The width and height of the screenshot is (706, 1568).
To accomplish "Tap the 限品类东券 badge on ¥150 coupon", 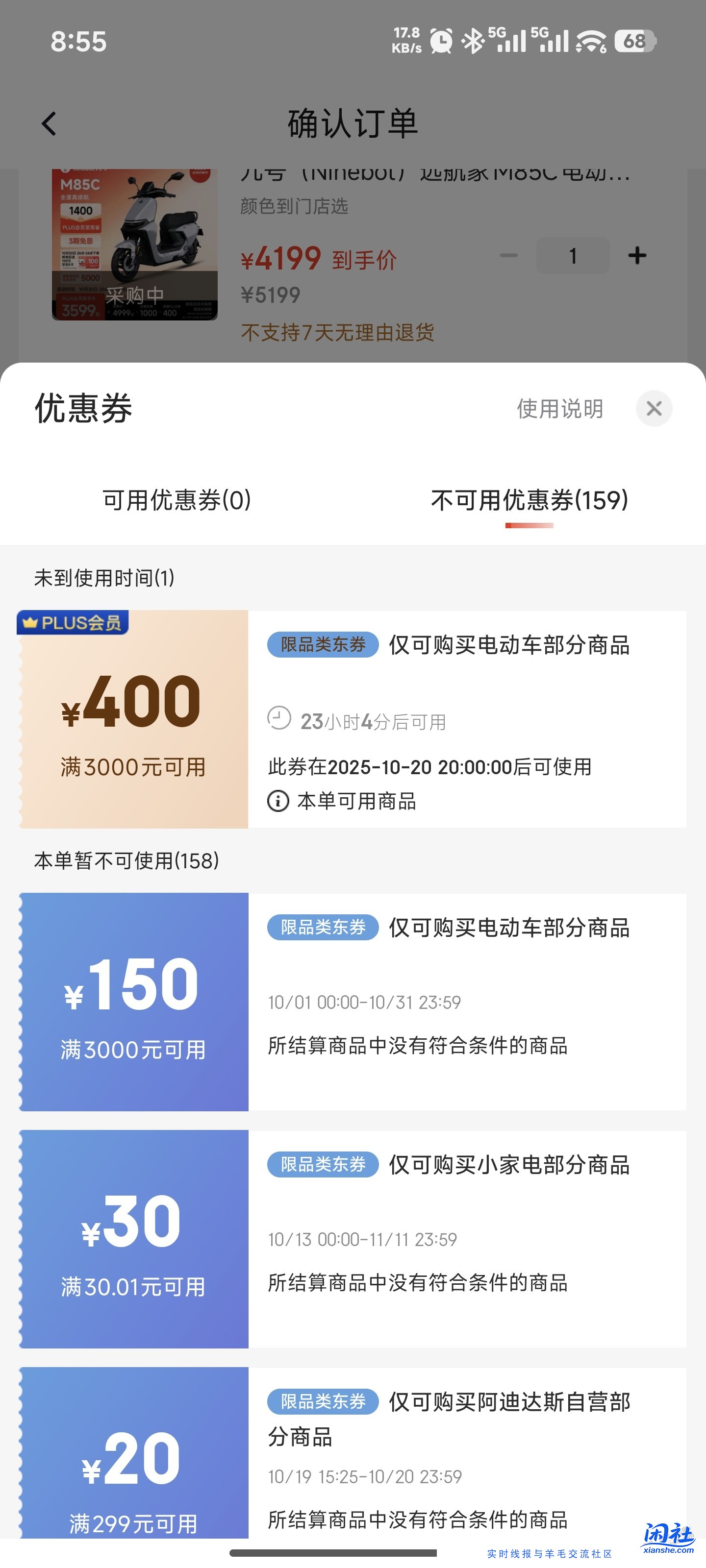I will click(x=322, y=928).
